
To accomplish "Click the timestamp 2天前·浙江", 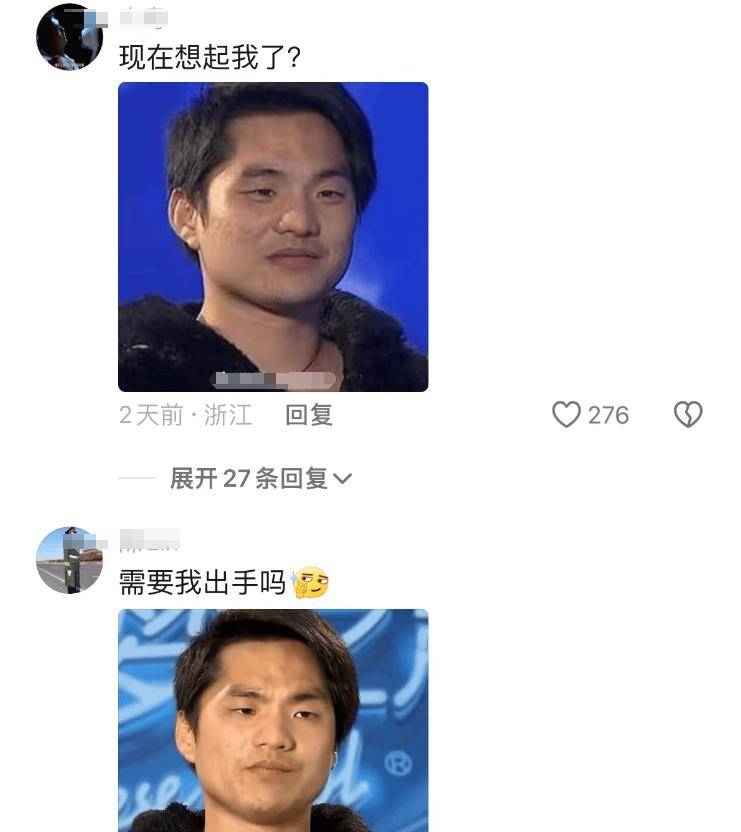I will pos(187,415).
